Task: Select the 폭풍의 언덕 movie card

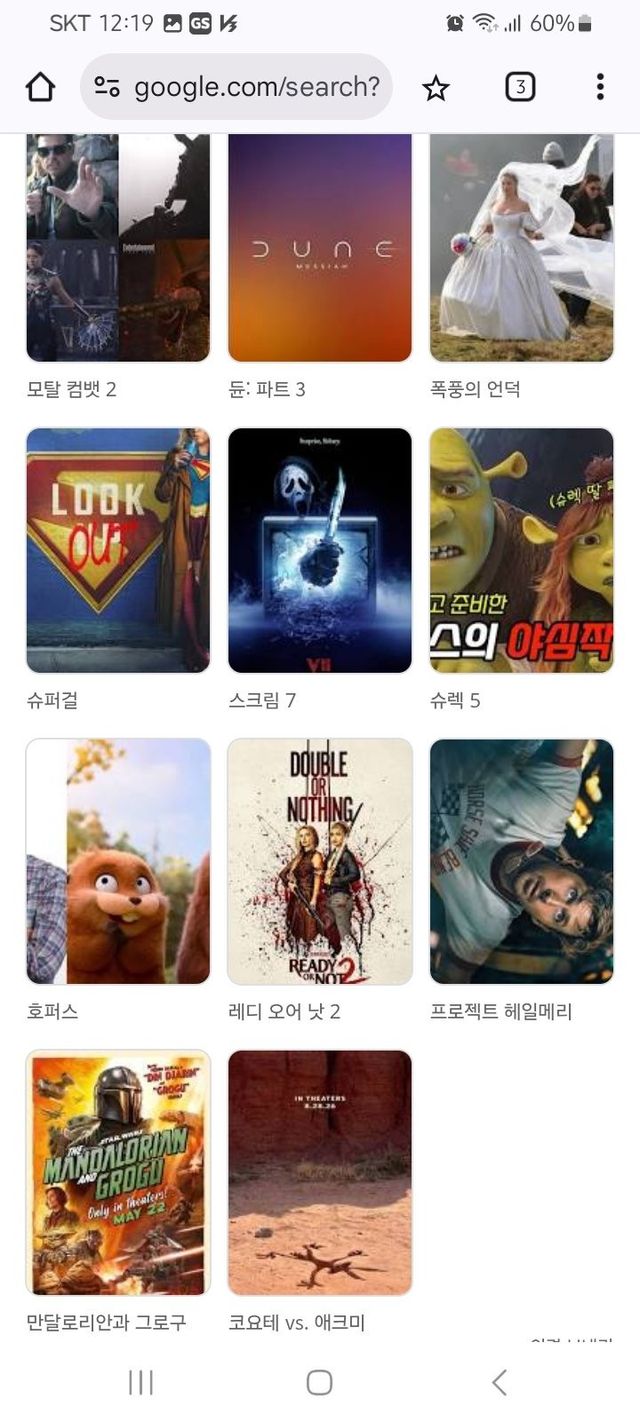Action: [521, 248]
